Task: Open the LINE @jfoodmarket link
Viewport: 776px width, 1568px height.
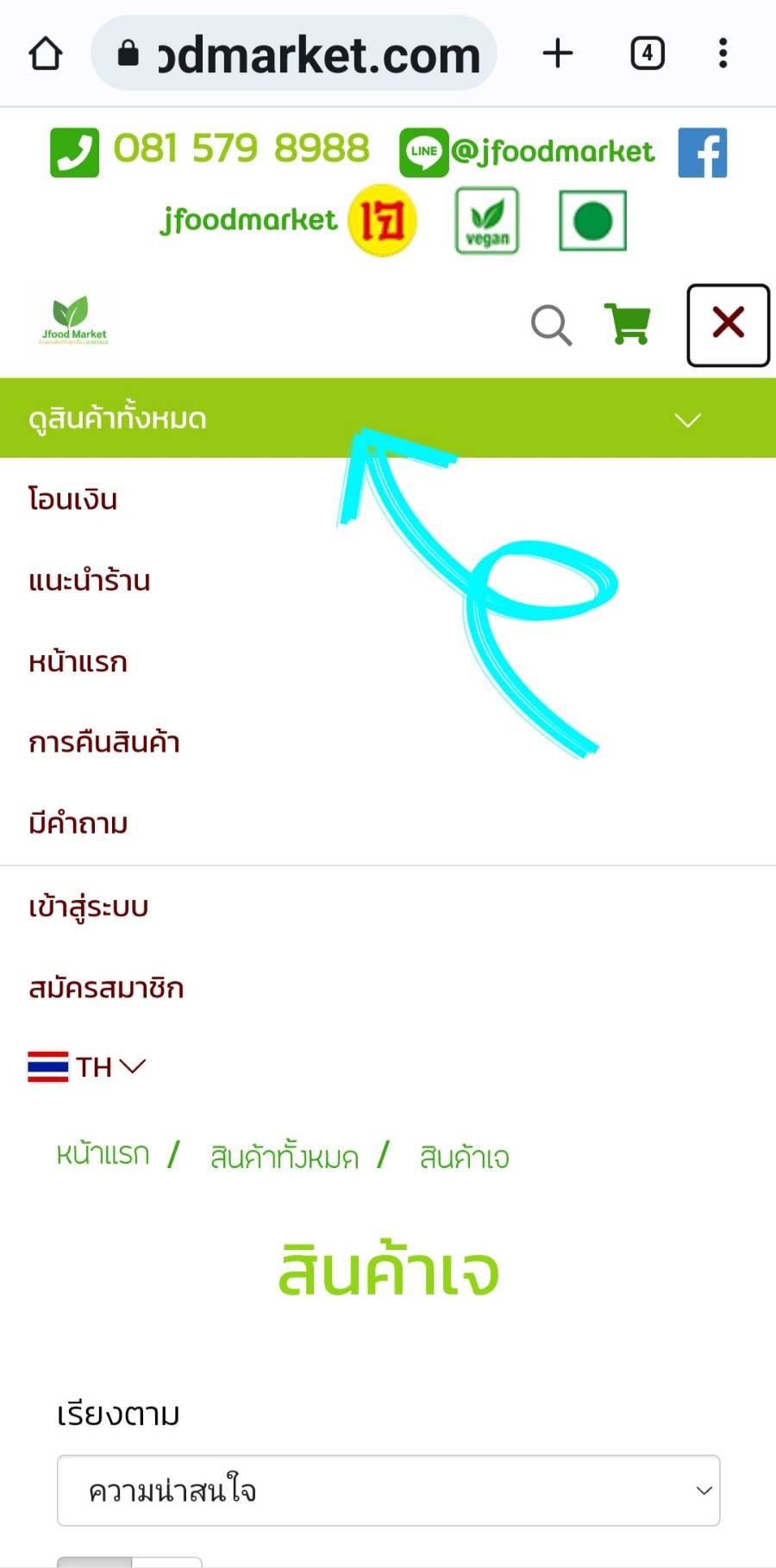Action: (x=527, y=152)
